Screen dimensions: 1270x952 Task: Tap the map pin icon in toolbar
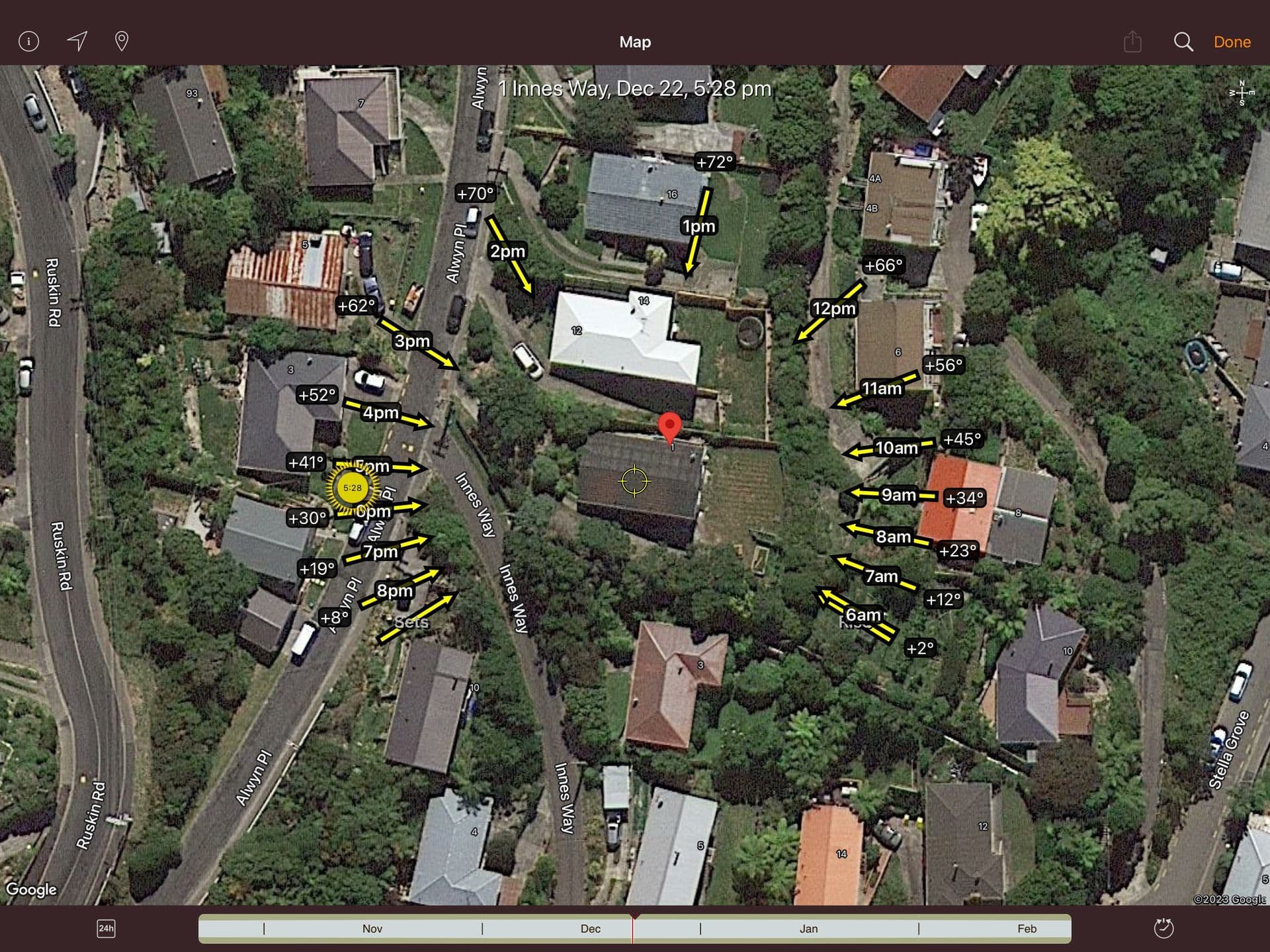click(122, 41)
